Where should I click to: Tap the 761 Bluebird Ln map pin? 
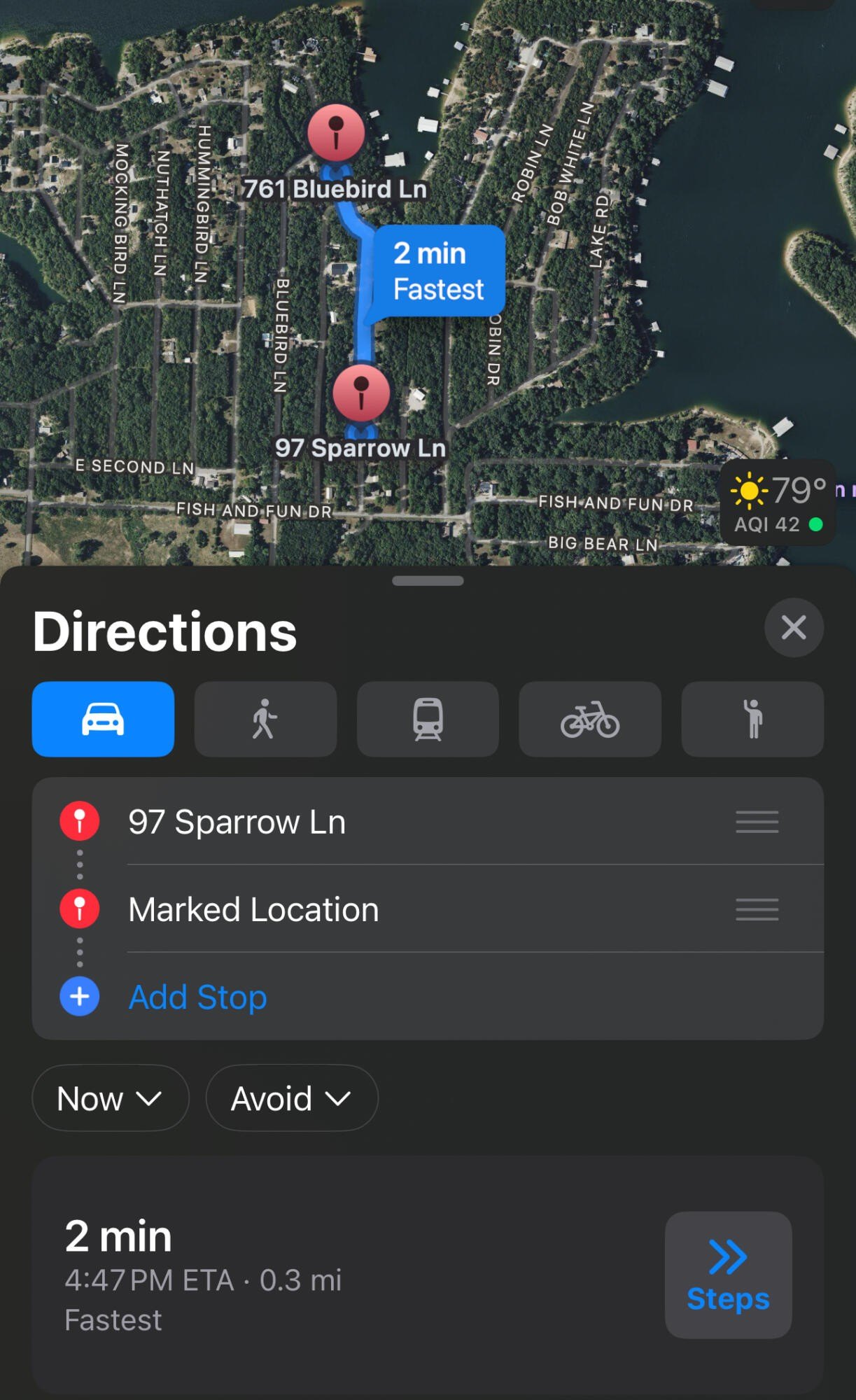337,132
